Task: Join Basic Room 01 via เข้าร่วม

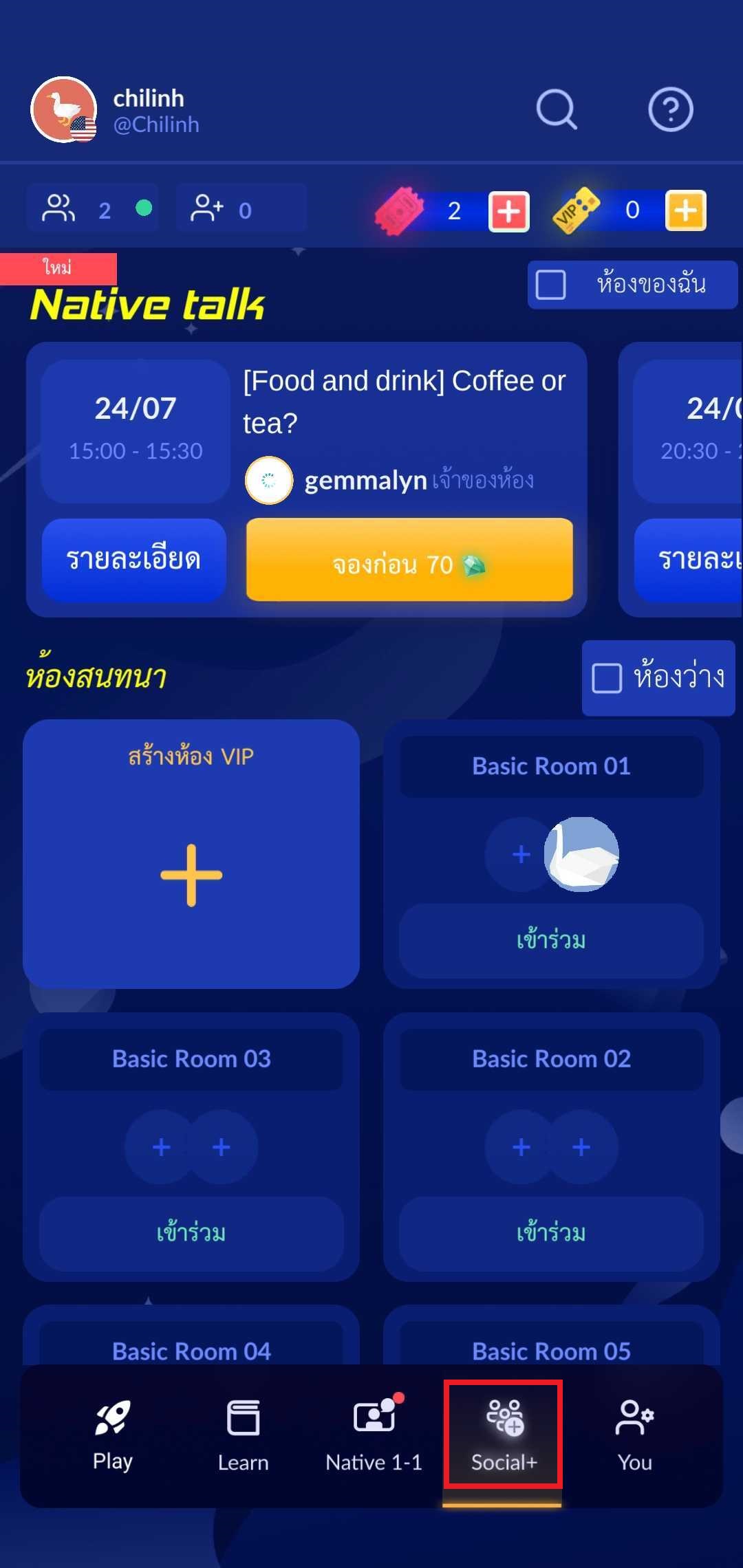Action: 550,940
